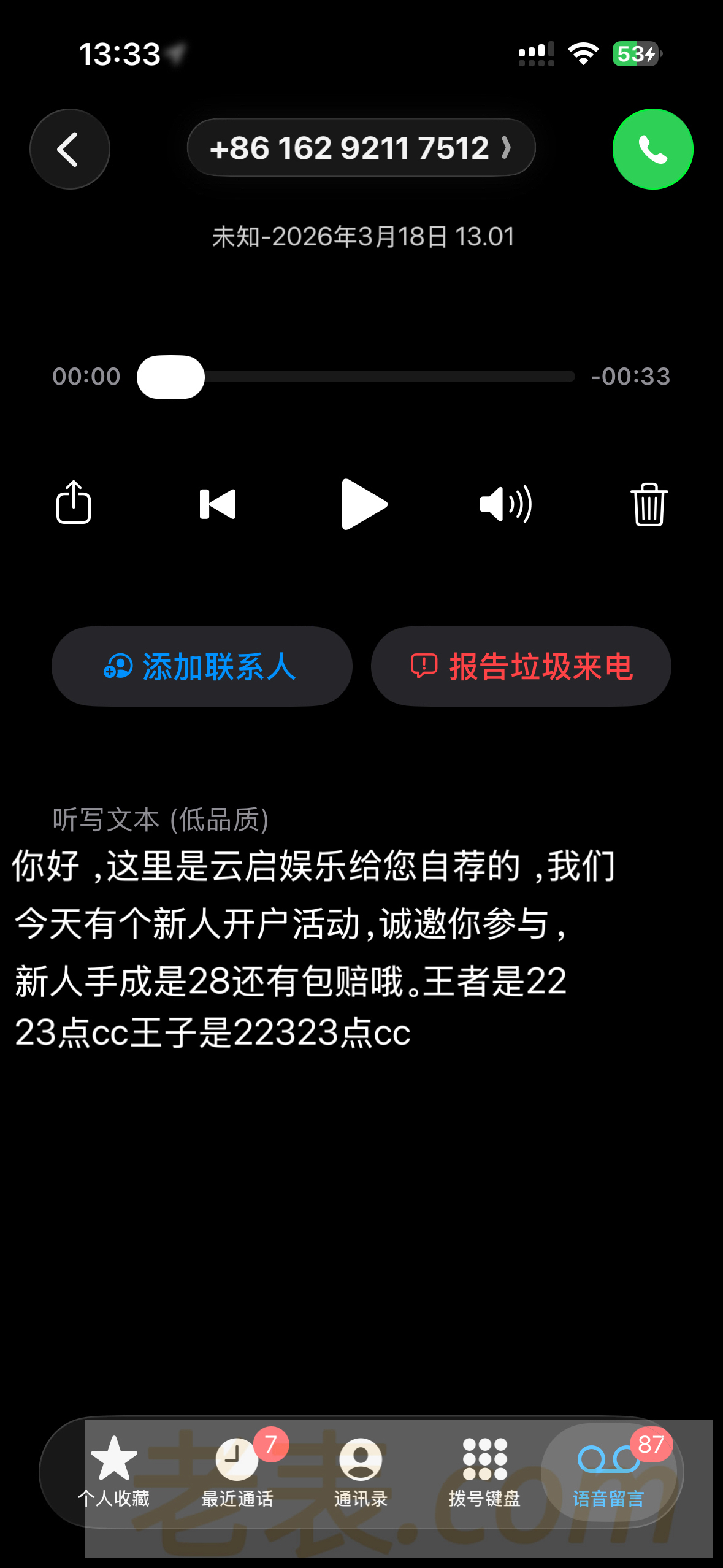Tap the voicemail playback scrubber handle
Viewport: 723px width, 1568px height.
[x=170, y=377]
